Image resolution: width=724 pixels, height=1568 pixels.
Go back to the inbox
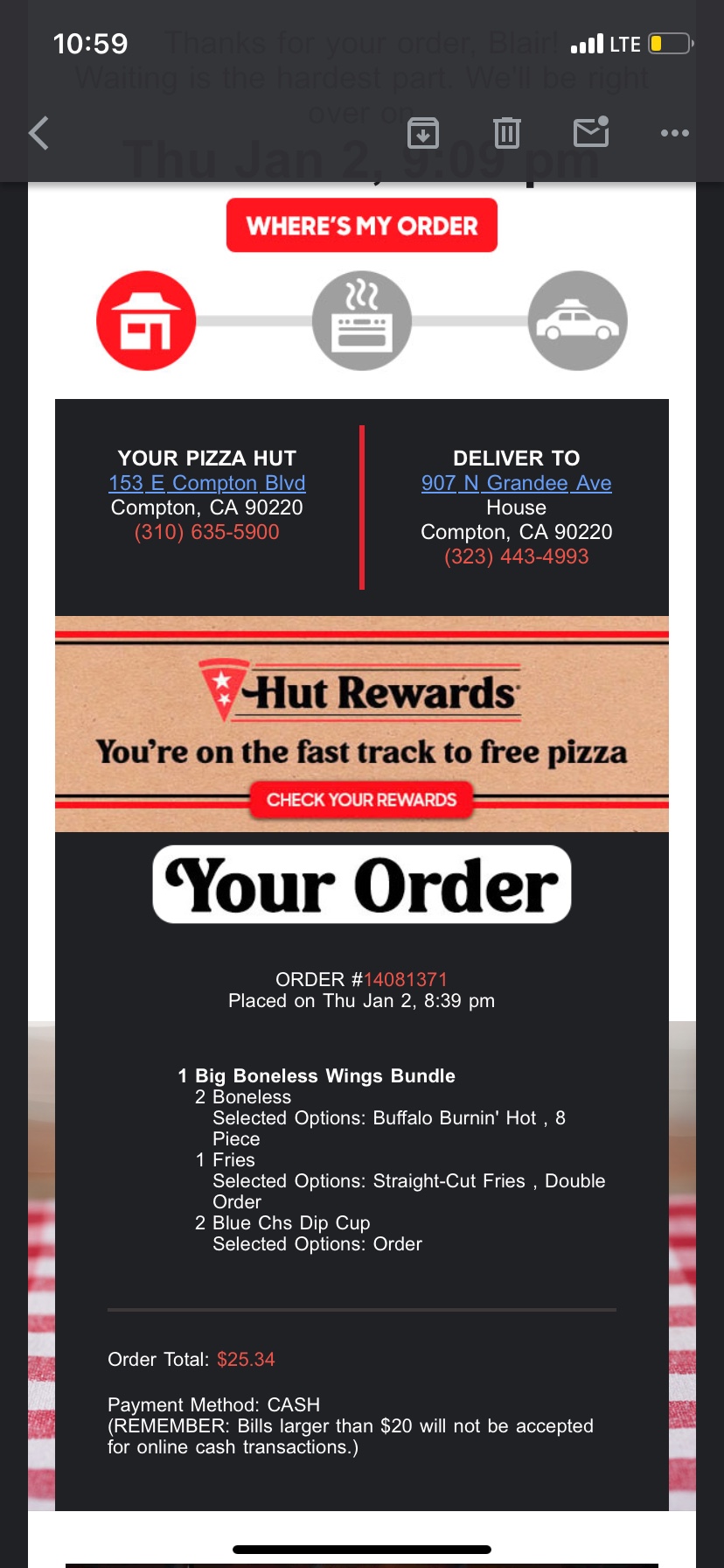pyautogui.click(x=39, y=133)
